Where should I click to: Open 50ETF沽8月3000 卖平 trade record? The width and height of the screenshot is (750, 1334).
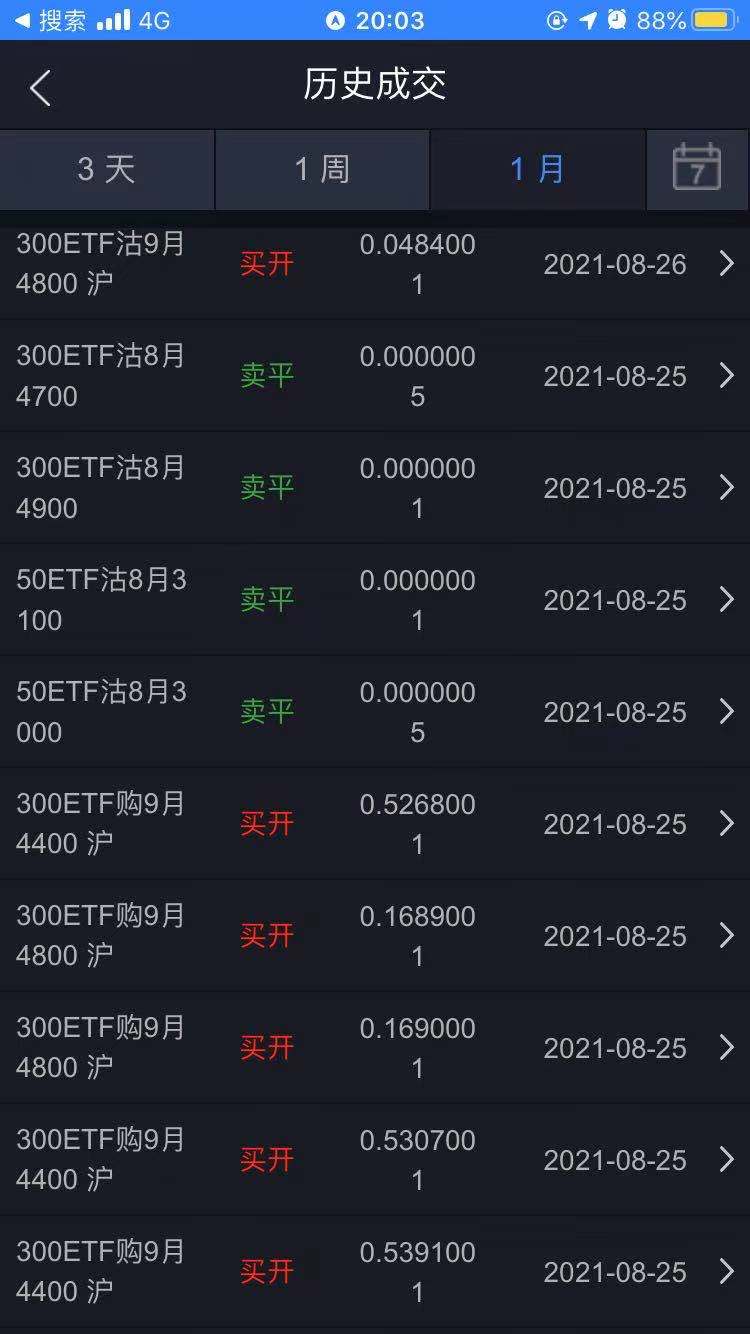click(x=375, y=712)
